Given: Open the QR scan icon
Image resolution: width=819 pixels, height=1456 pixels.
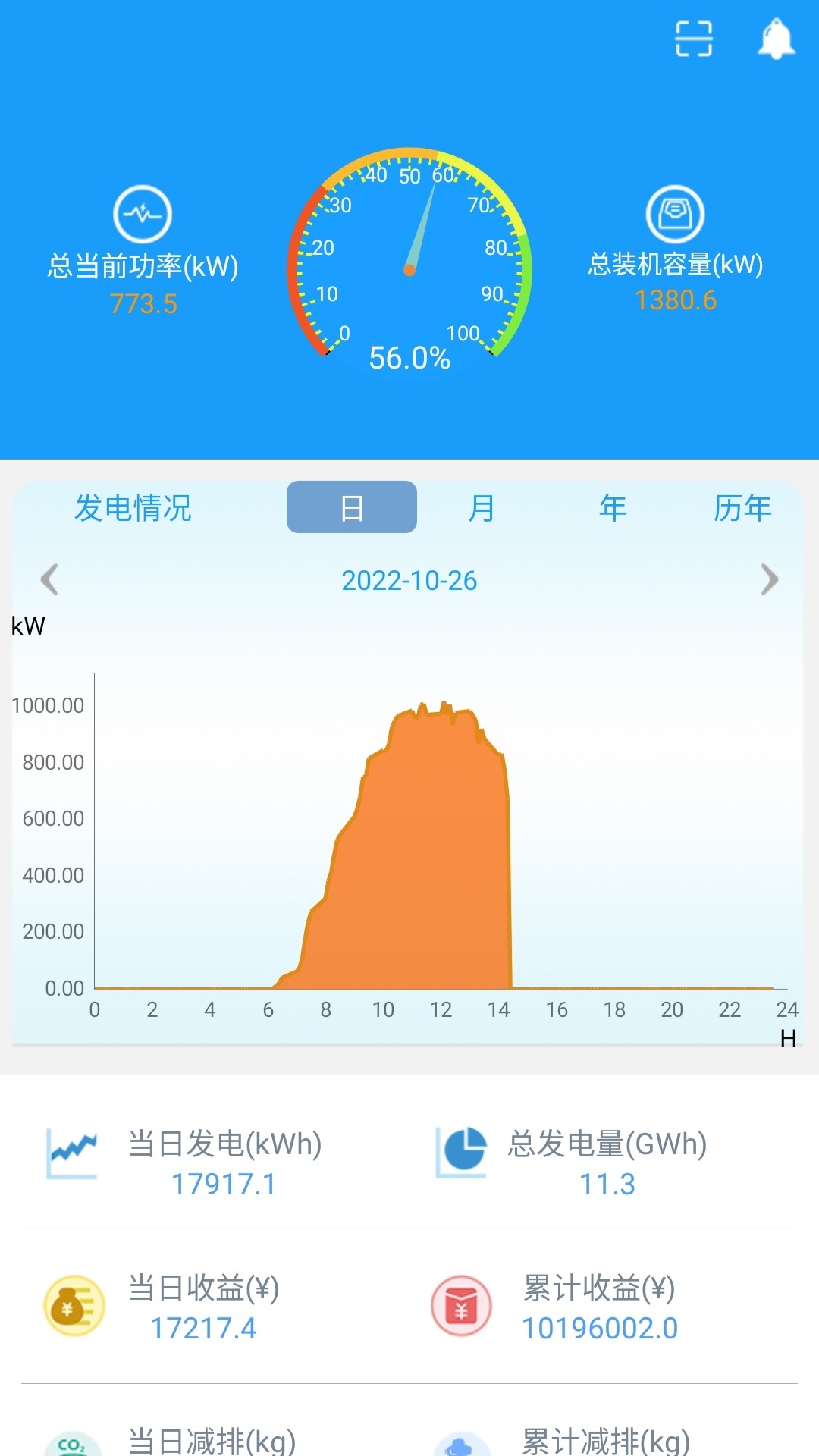Looking at the screenshot, I should click(694, 39).
